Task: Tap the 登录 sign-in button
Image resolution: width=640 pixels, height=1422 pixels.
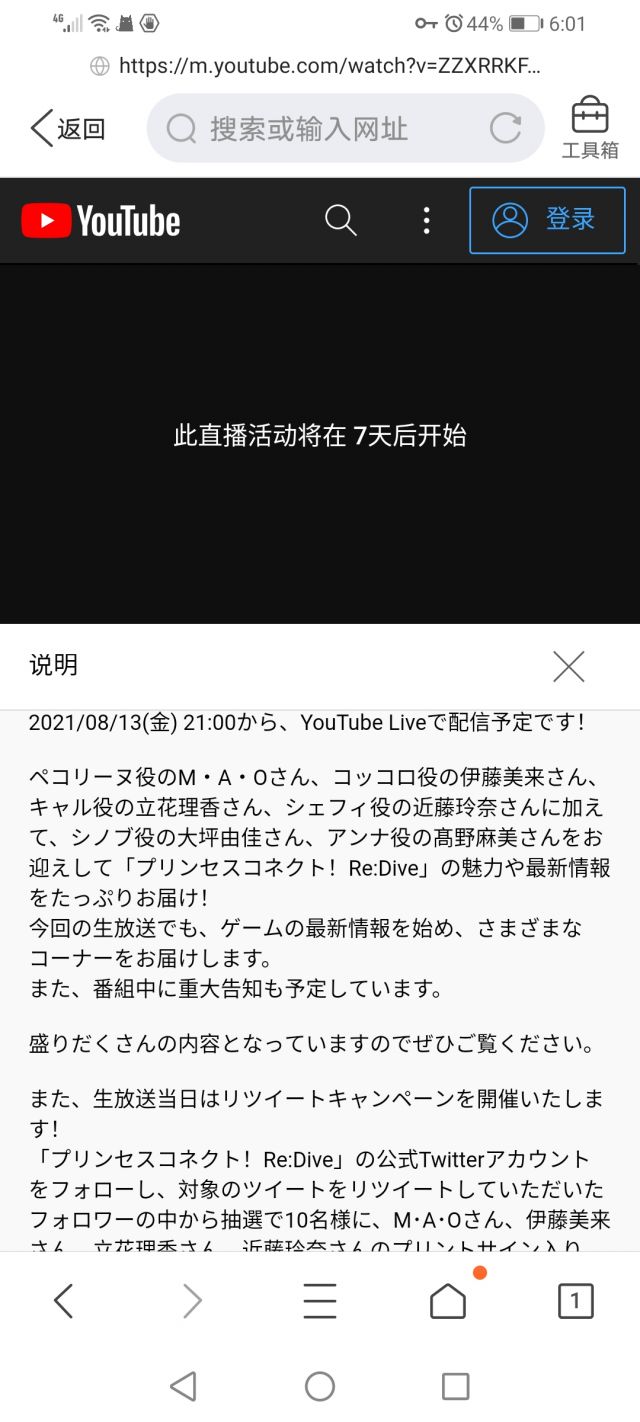Action: [547, 221]
